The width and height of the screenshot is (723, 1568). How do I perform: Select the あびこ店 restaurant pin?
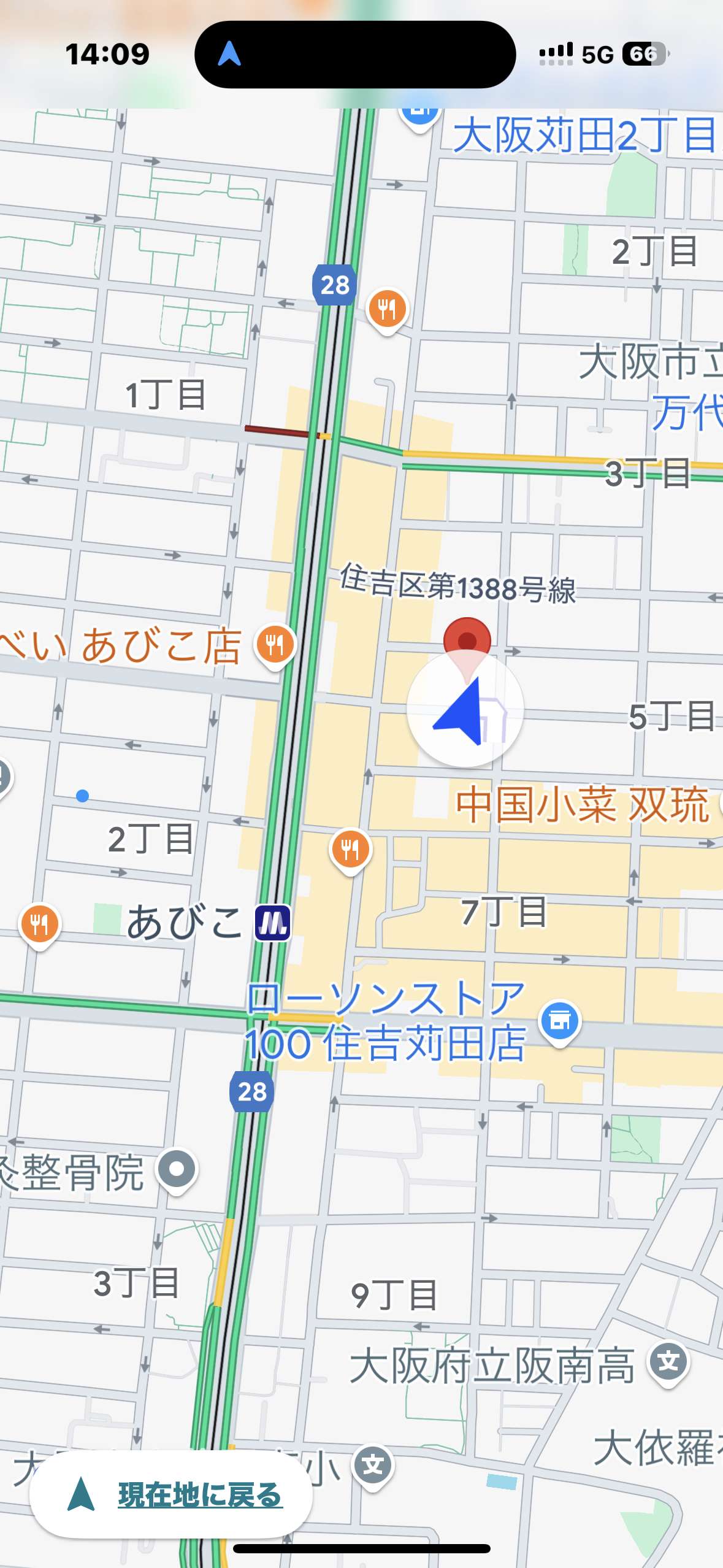[275, 647]
